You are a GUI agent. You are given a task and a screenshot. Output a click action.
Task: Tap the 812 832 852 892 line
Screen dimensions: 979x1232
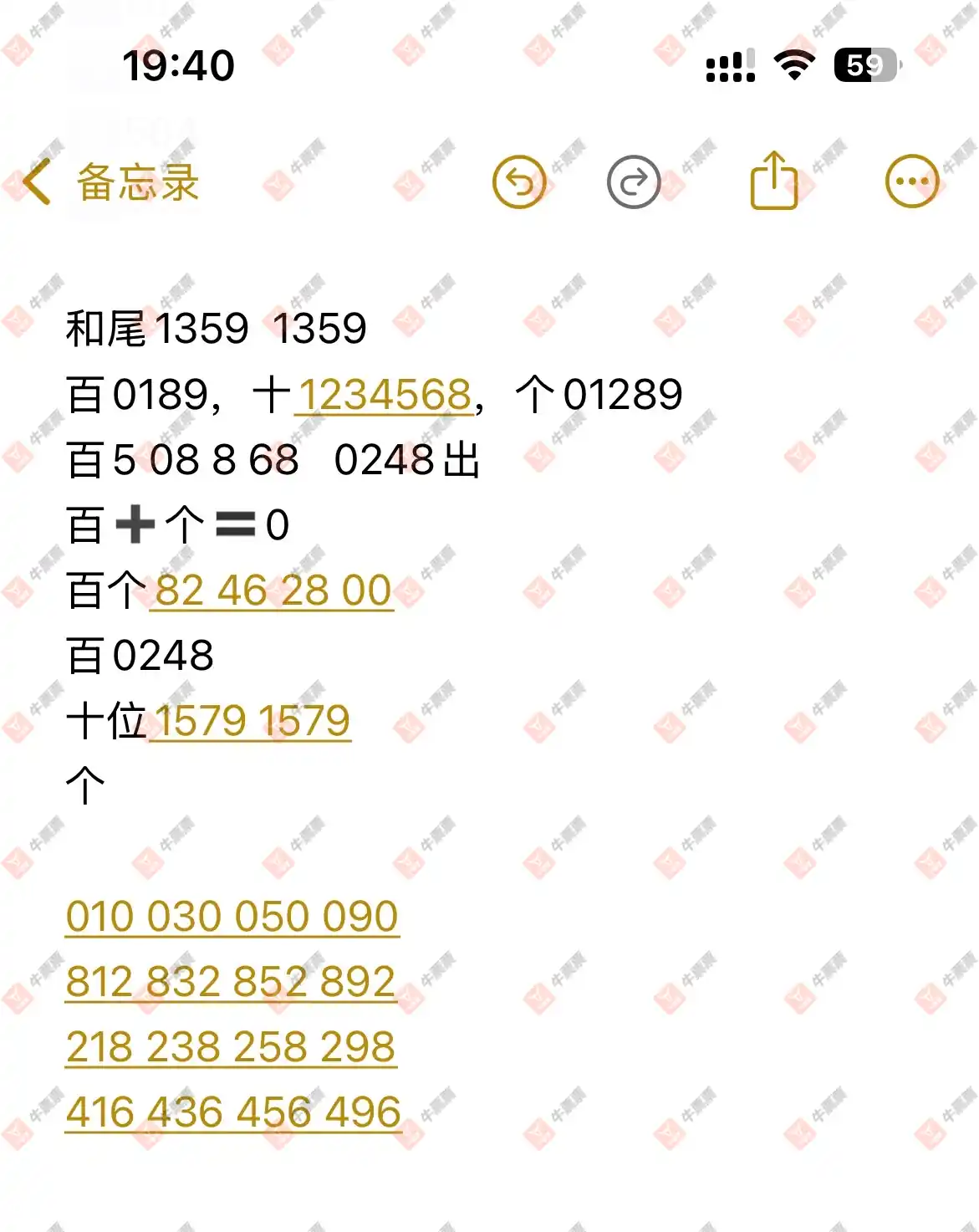tap(229, 981)
